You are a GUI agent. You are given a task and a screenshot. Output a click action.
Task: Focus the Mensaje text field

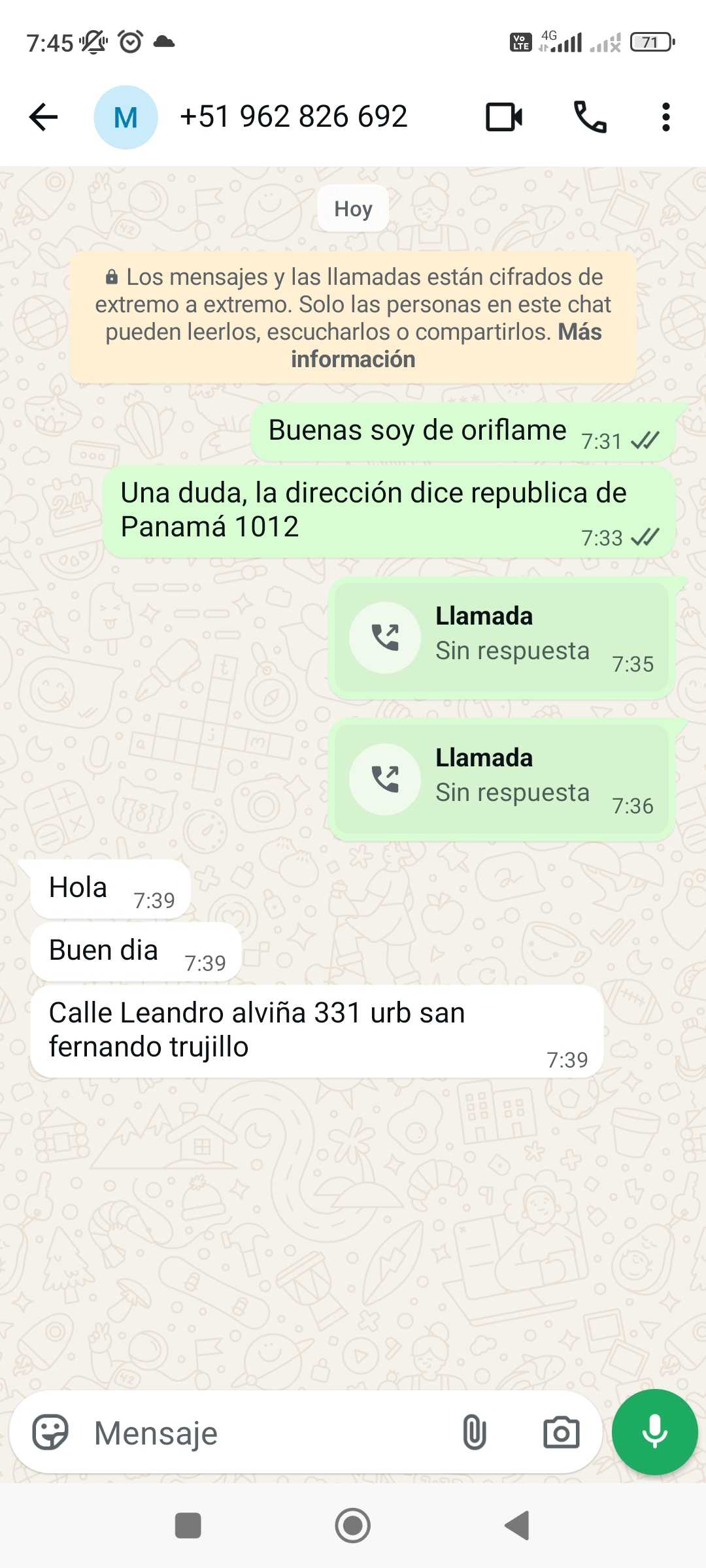coord(261,1433)
